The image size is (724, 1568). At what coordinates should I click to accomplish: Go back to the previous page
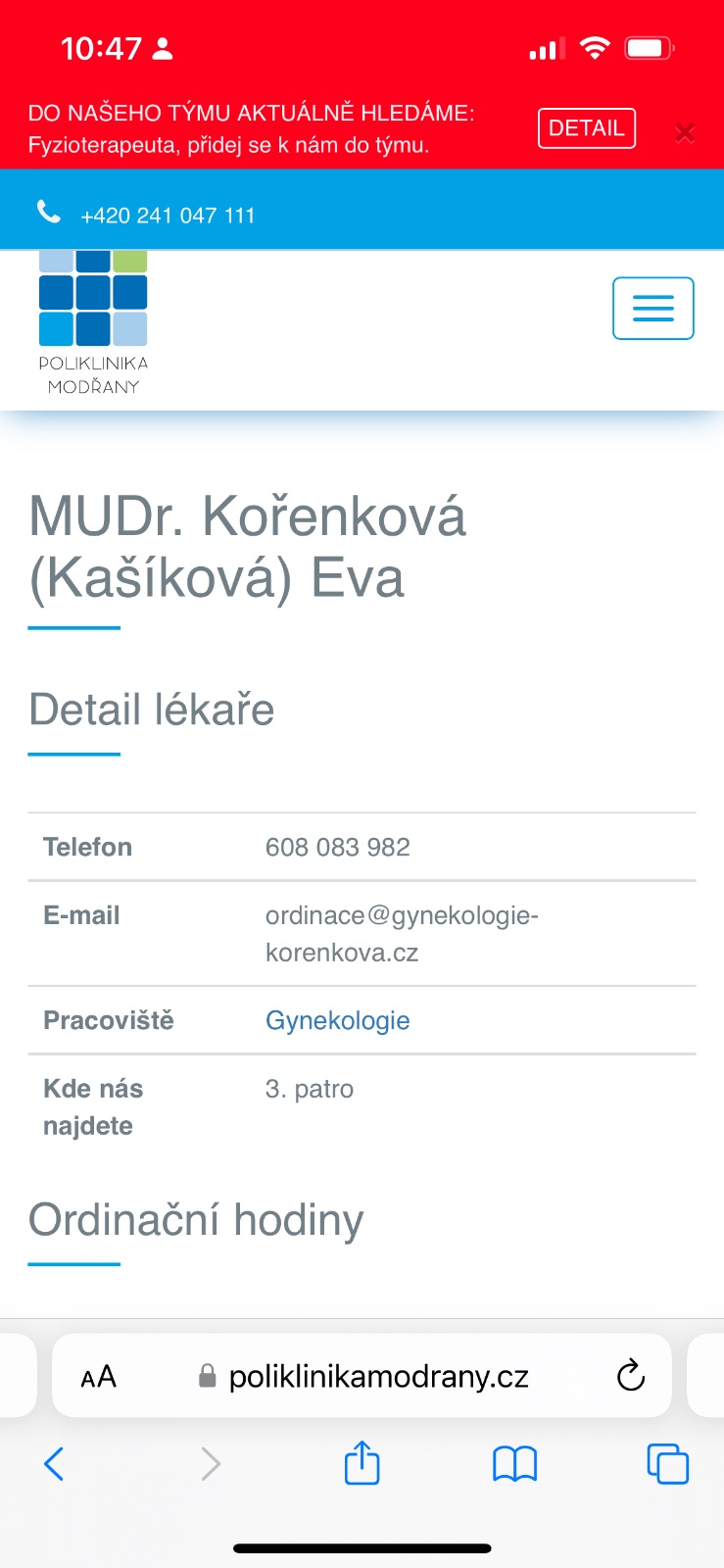click(x=54, y=1464)
